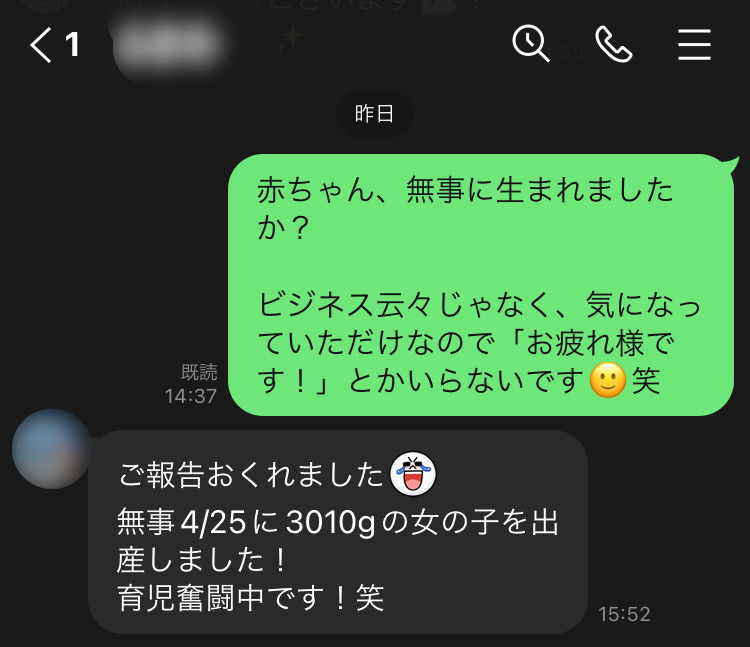Open the chat search icon
Screen dimensions: 750x647
531,43
